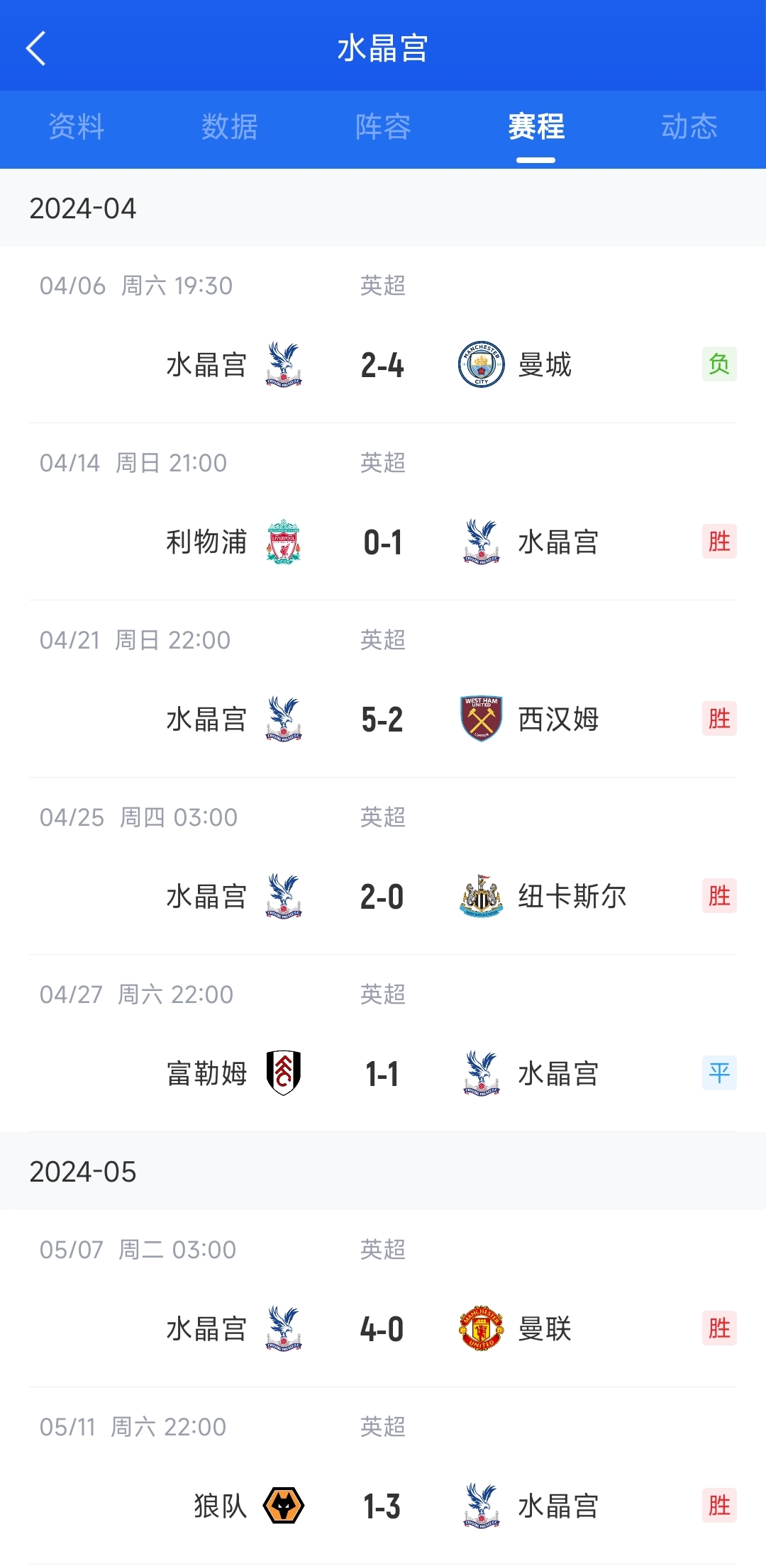This screenshot has width=766, height=1568.
Task: Open the 阵容 tab
Action: pyautogui.click(x=383, y=128)
